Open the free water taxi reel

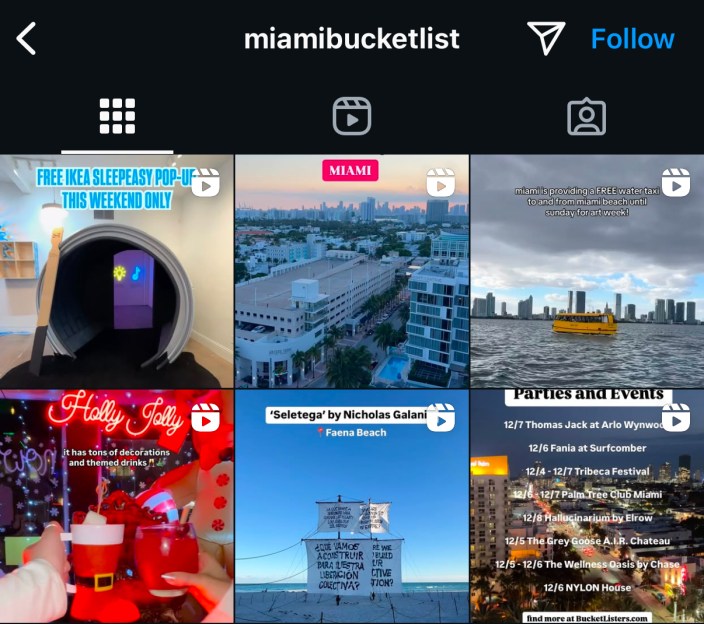tap(587, 272)
